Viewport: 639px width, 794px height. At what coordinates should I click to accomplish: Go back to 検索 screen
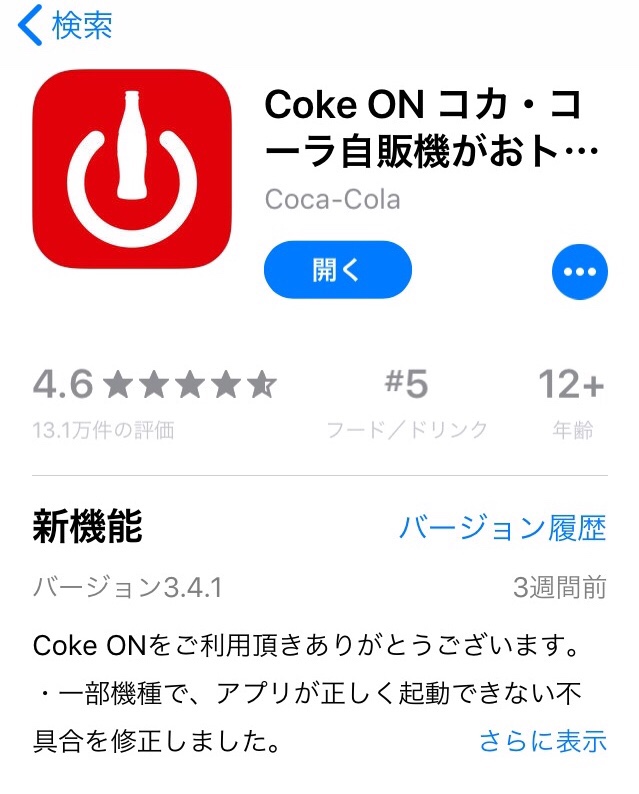click(x=66, y=25)
